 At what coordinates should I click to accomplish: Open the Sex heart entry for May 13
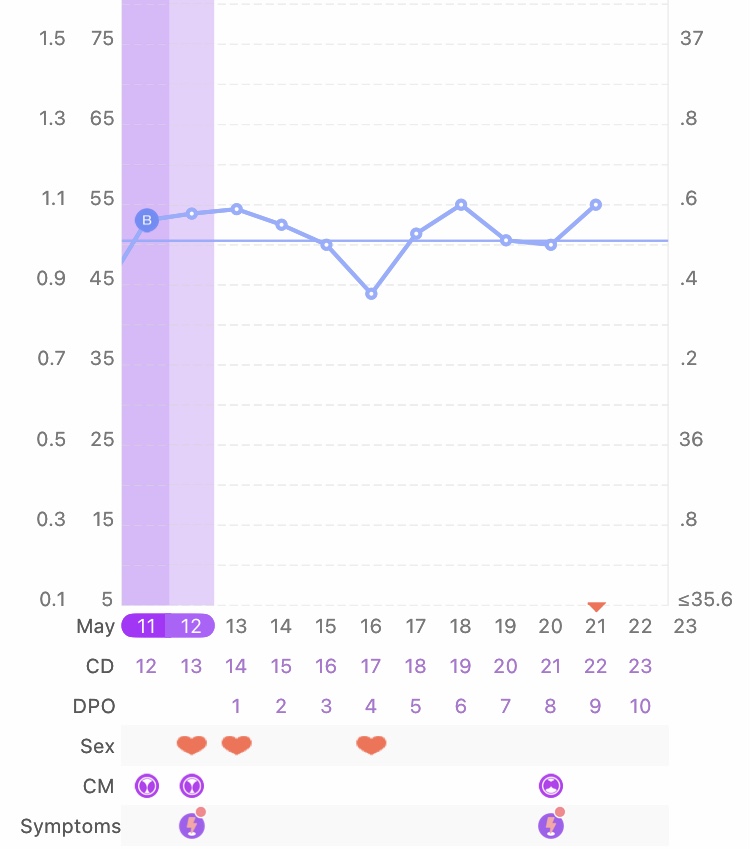[x=236, y=745]
